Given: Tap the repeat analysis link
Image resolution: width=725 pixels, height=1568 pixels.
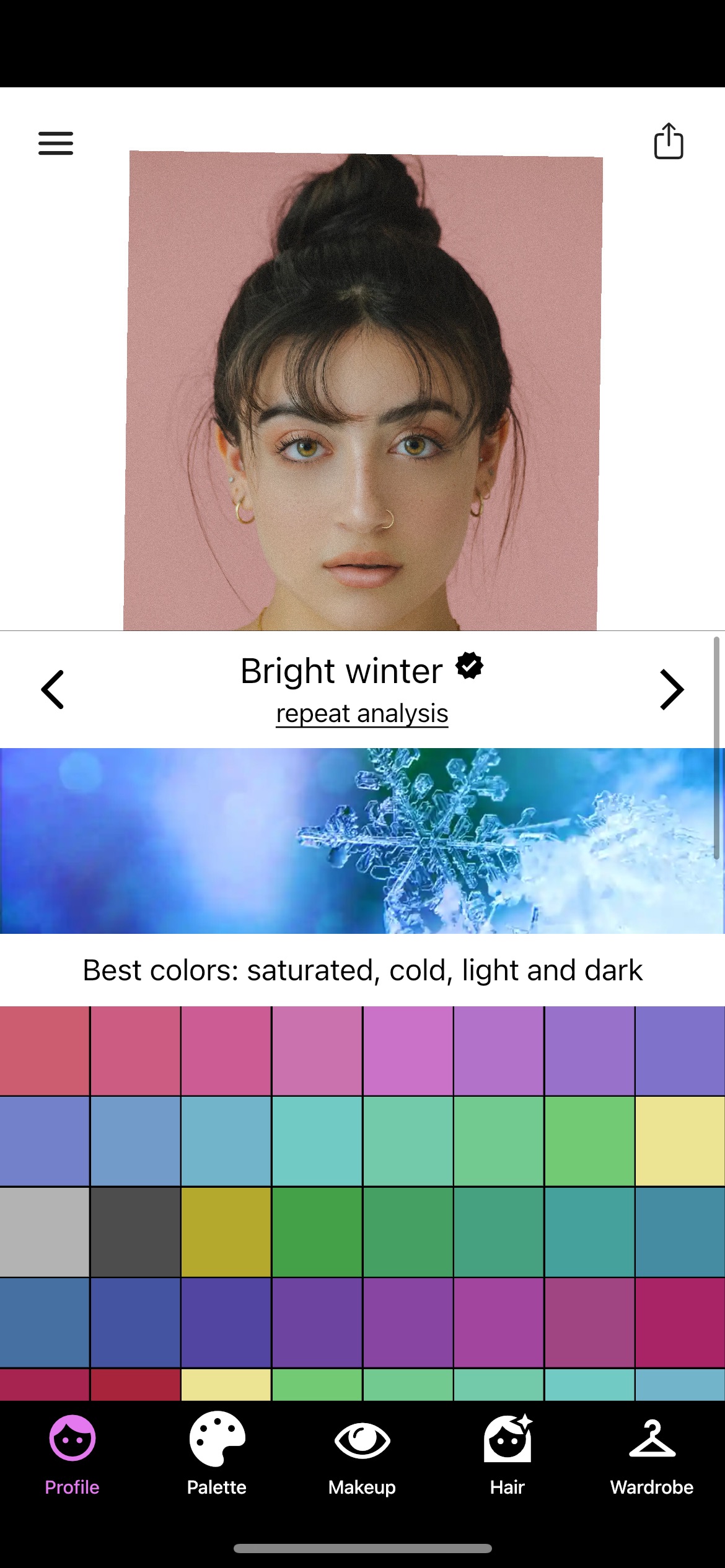Looking at the screenshot, I should 362,713.
